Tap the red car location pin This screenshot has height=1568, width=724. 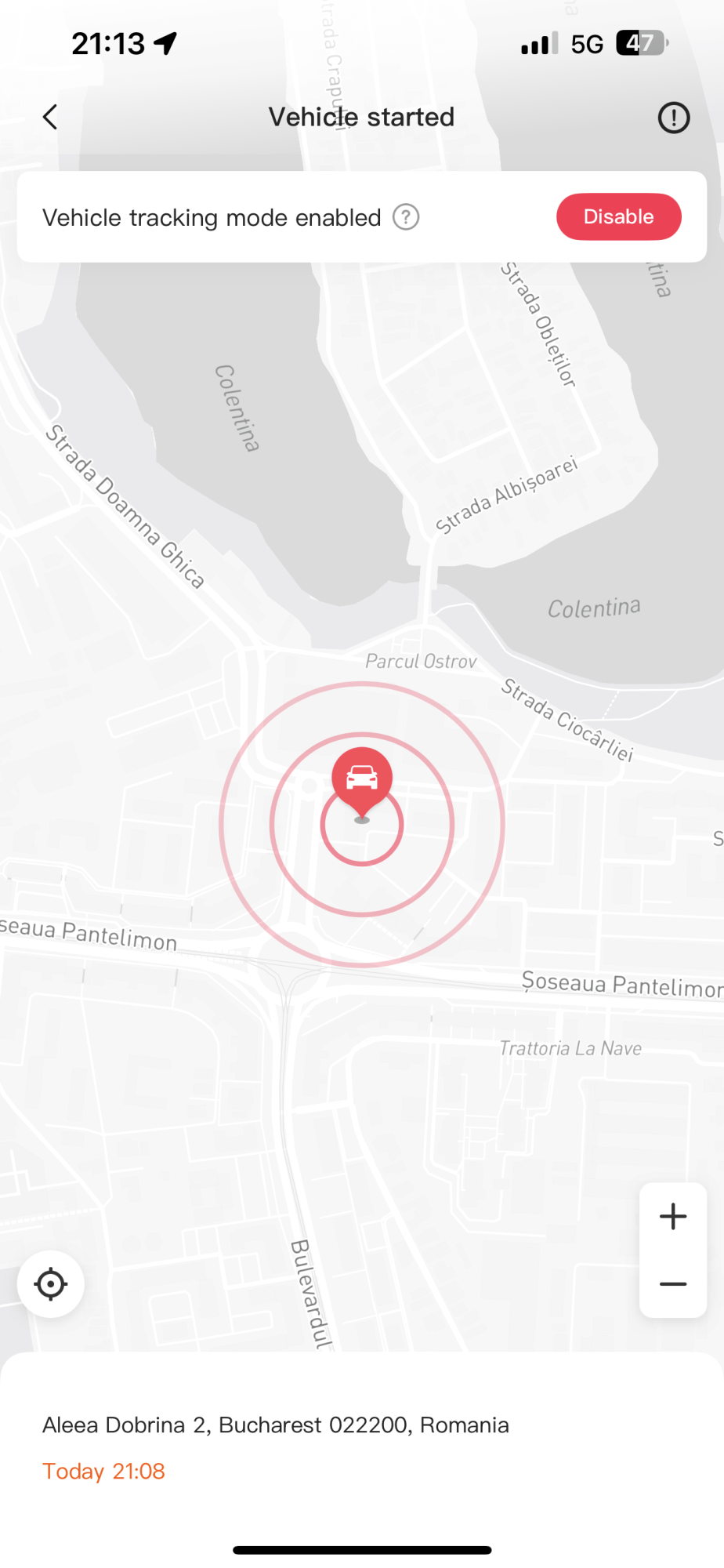tap(361, 779)
